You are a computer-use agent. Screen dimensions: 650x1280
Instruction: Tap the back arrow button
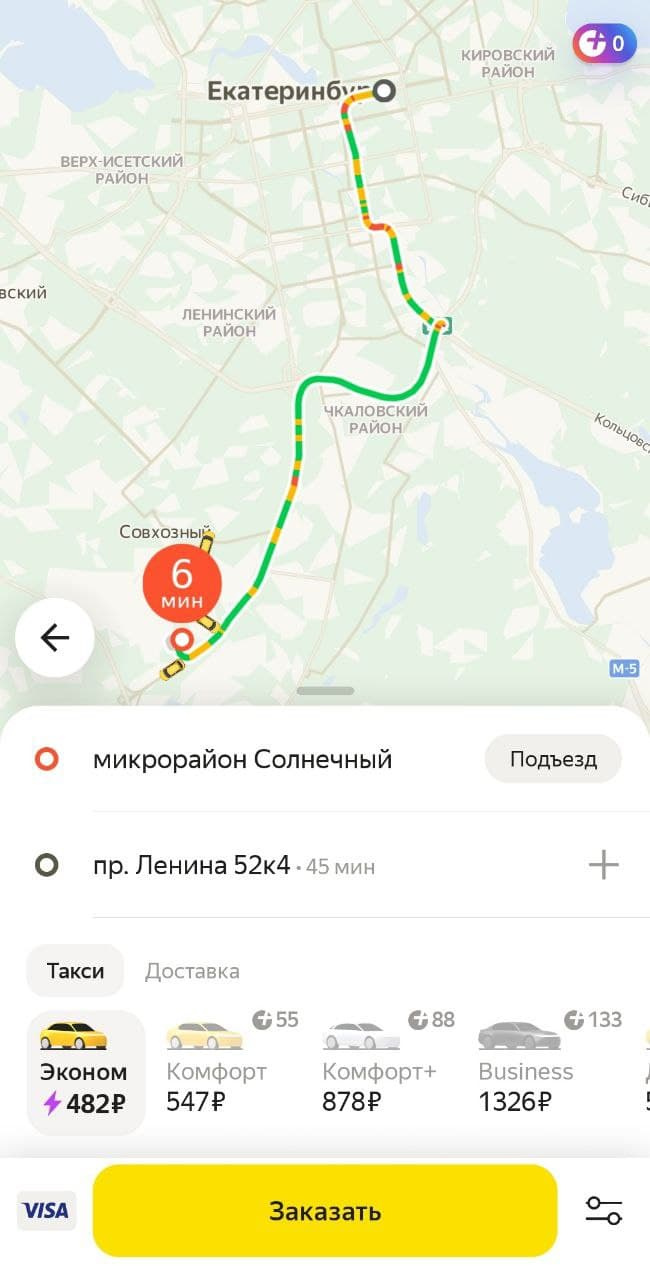click(55, 638)
